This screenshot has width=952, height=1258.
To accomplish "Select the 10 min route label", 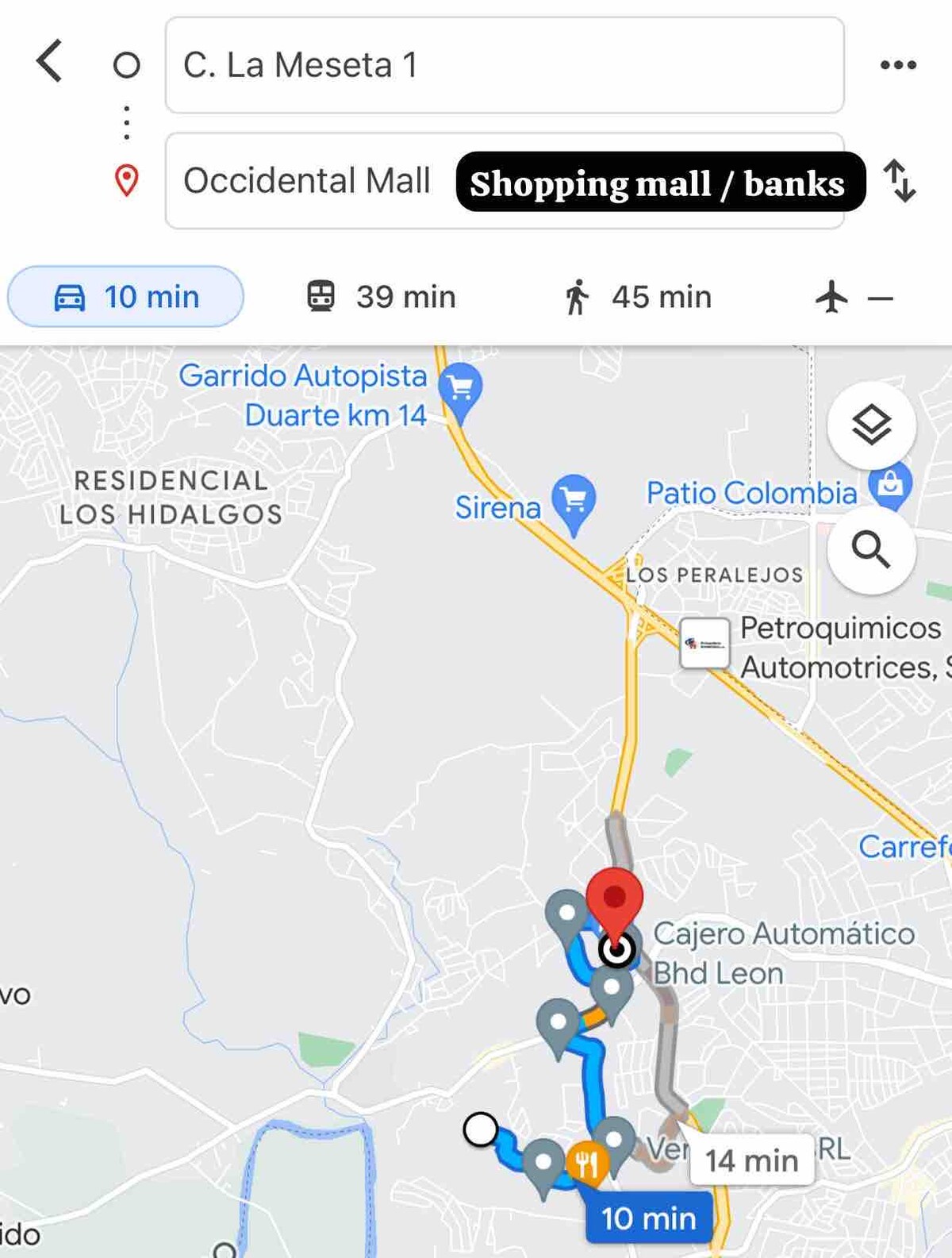I will point(648,1218).
